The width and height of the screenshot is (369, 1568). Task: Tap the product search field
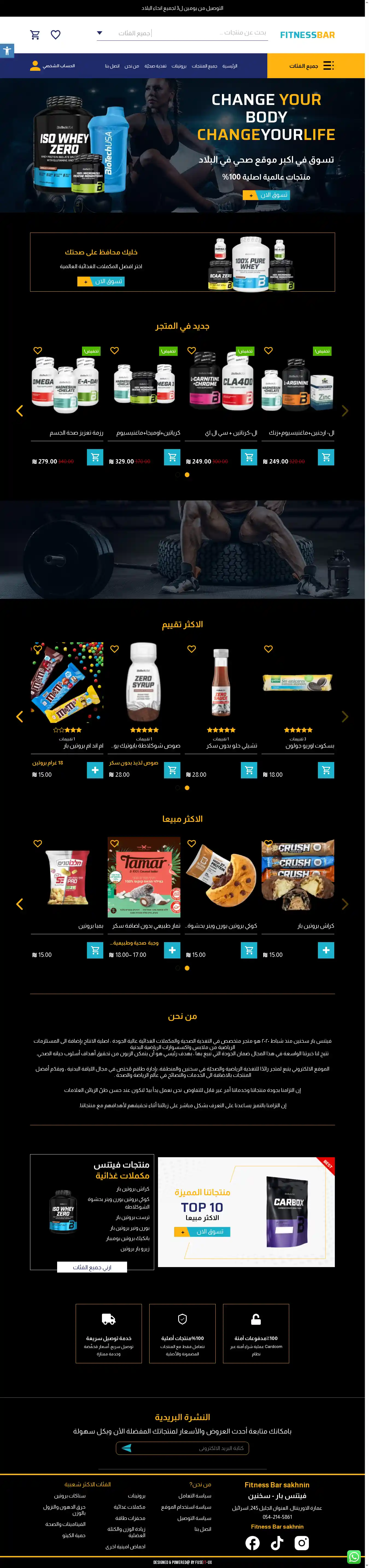[213, 32]
